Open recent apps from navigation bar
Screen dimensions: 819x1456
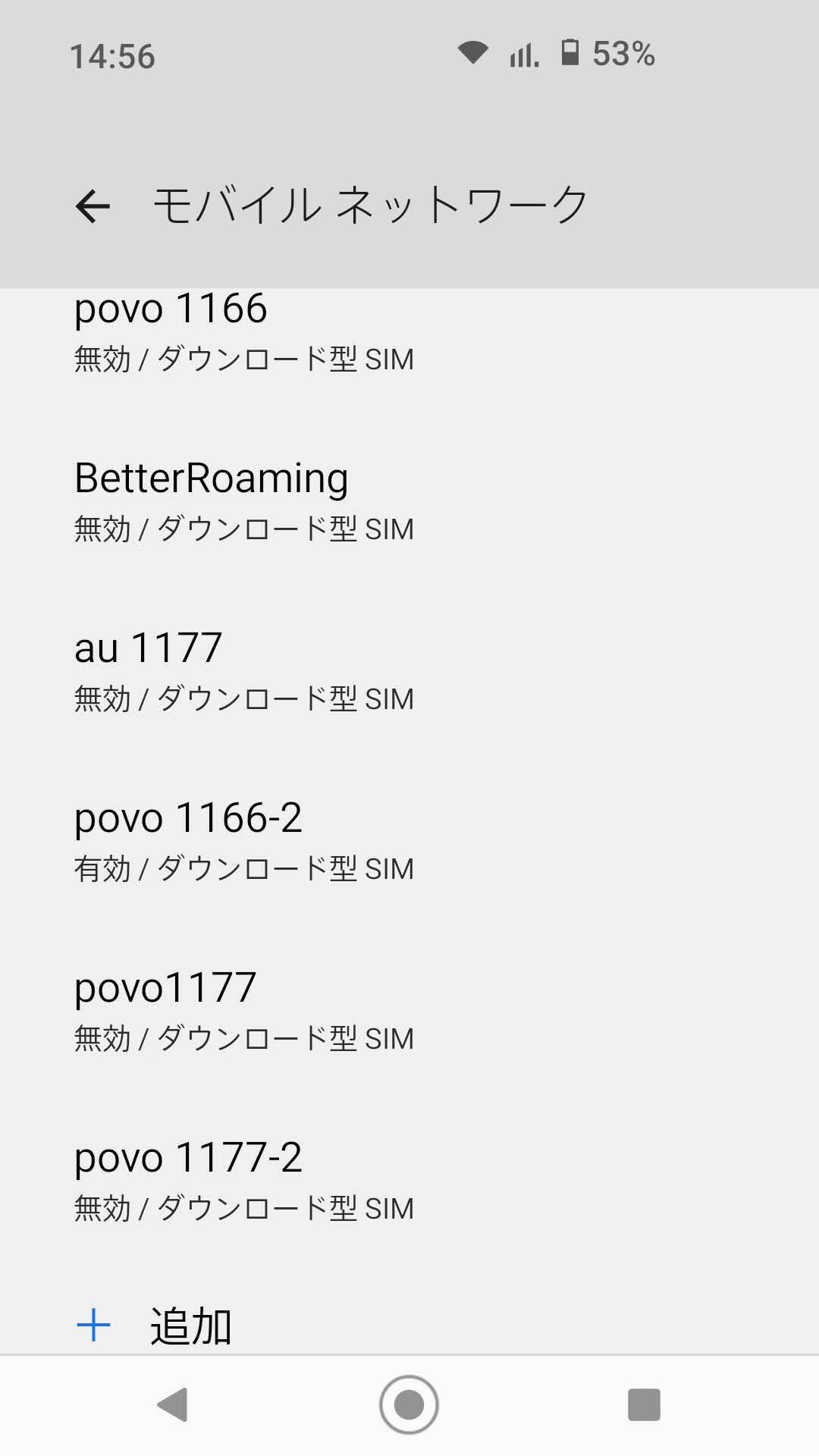(x=644, y=1405)
